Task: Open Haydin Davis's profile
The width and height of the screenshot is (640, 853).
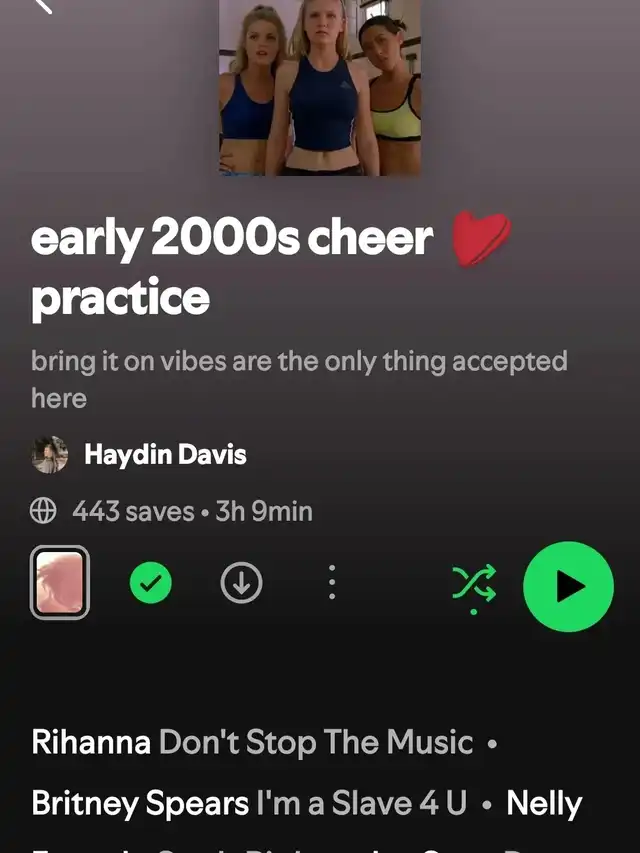Action: (165, 455)
